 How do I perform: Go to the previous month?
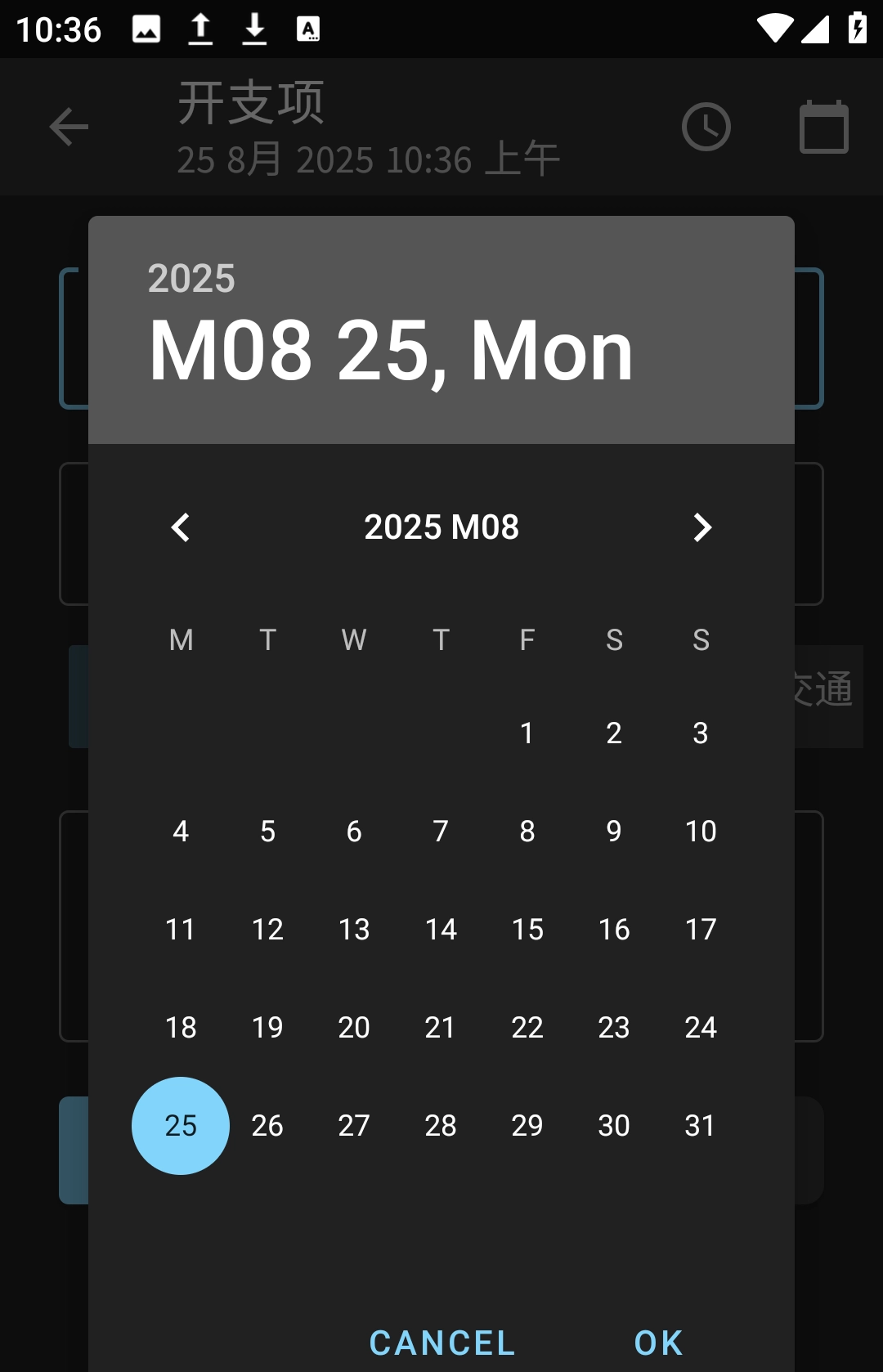click(181, 527)
